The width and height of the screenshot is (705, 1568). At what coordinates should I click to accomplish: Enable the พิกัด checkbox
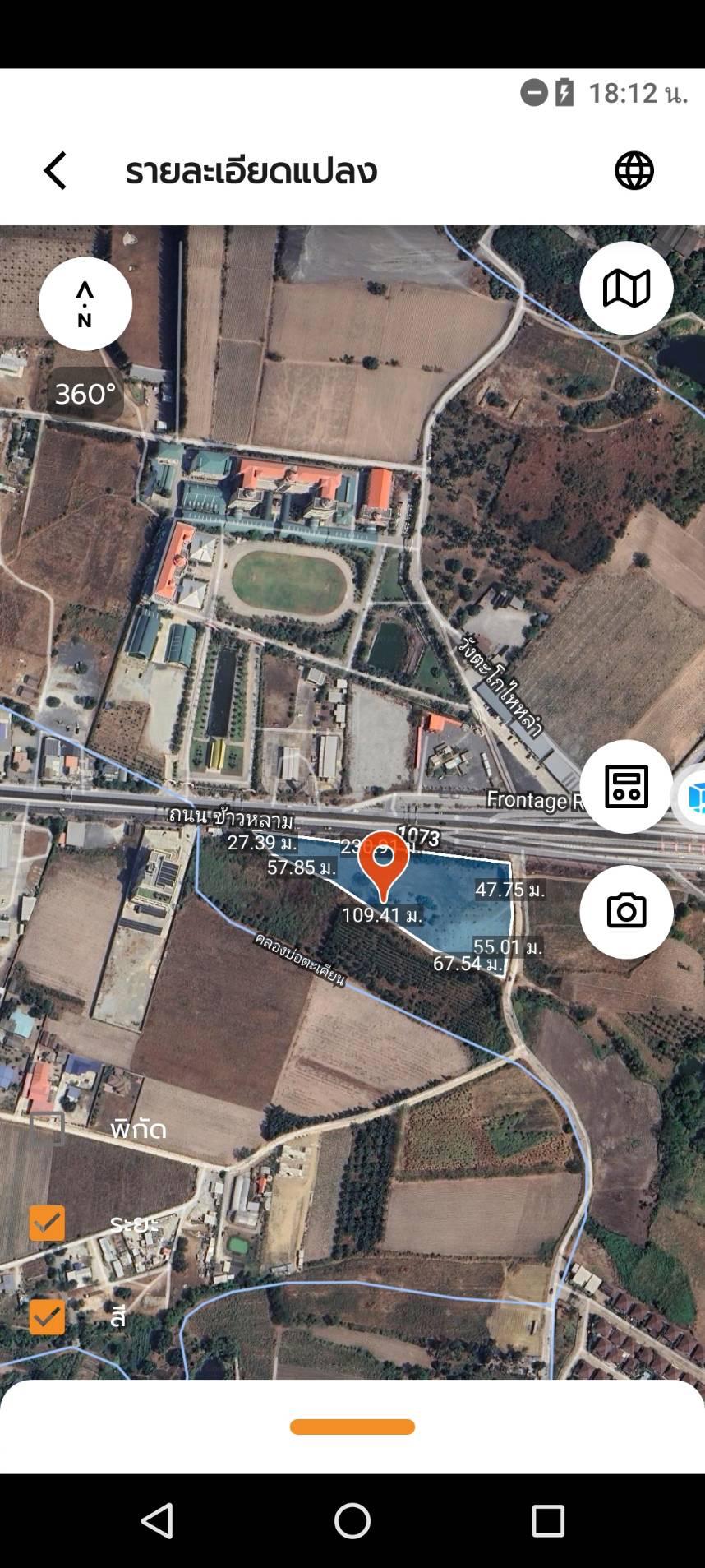tap(47, 1129)
